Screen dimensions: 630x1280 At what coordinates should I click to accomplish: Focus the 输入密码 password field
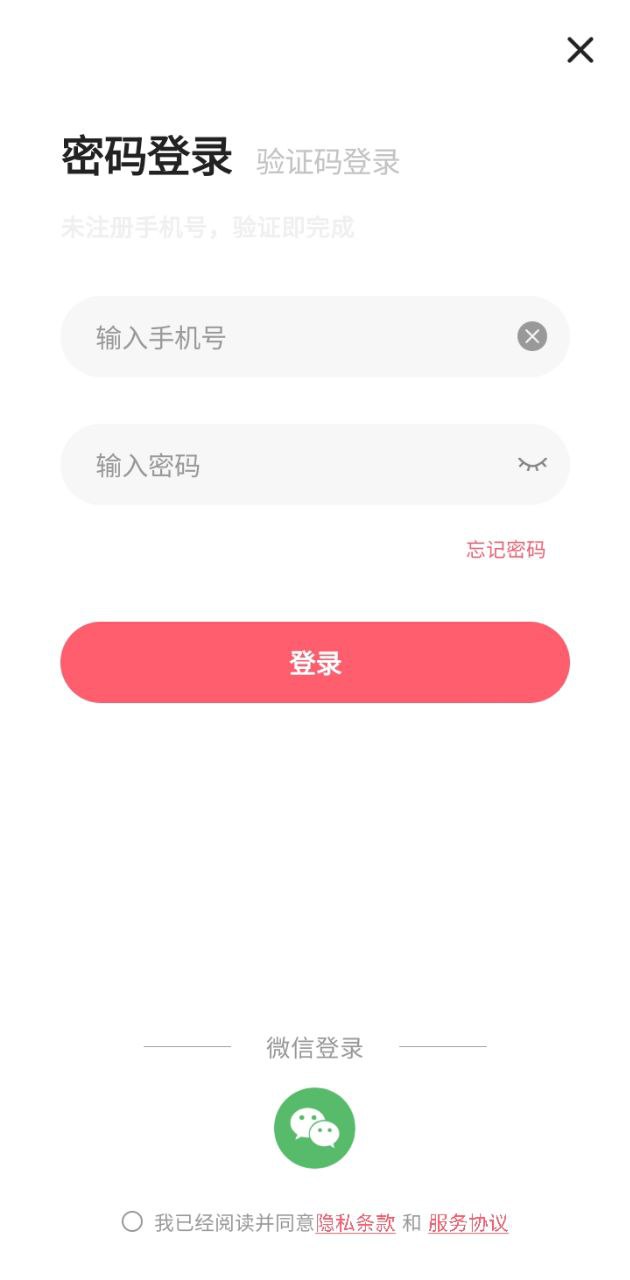(315, 465)
